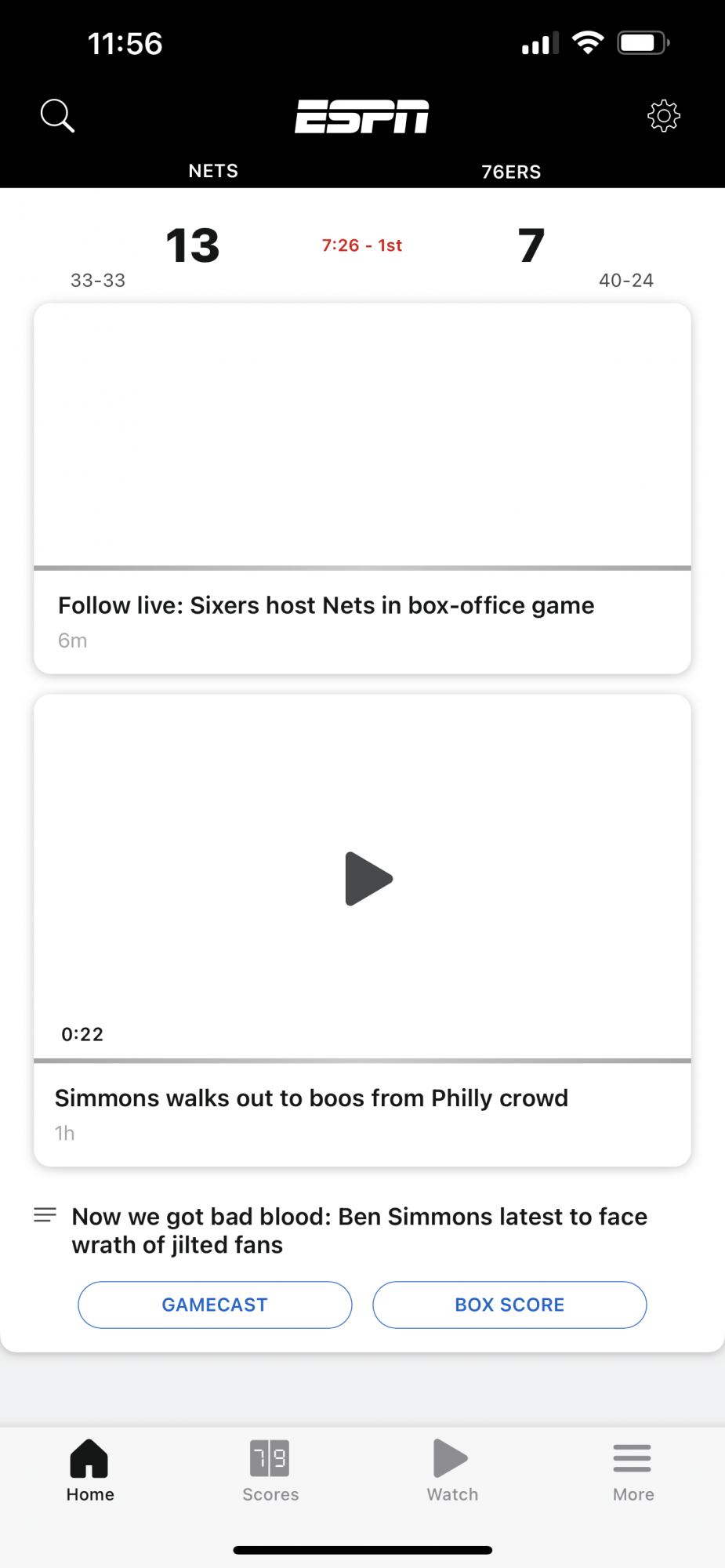Viewport: 725px width, 1568px height.
Task: Open the Gamecast button
Action: tap(215, 1305)
